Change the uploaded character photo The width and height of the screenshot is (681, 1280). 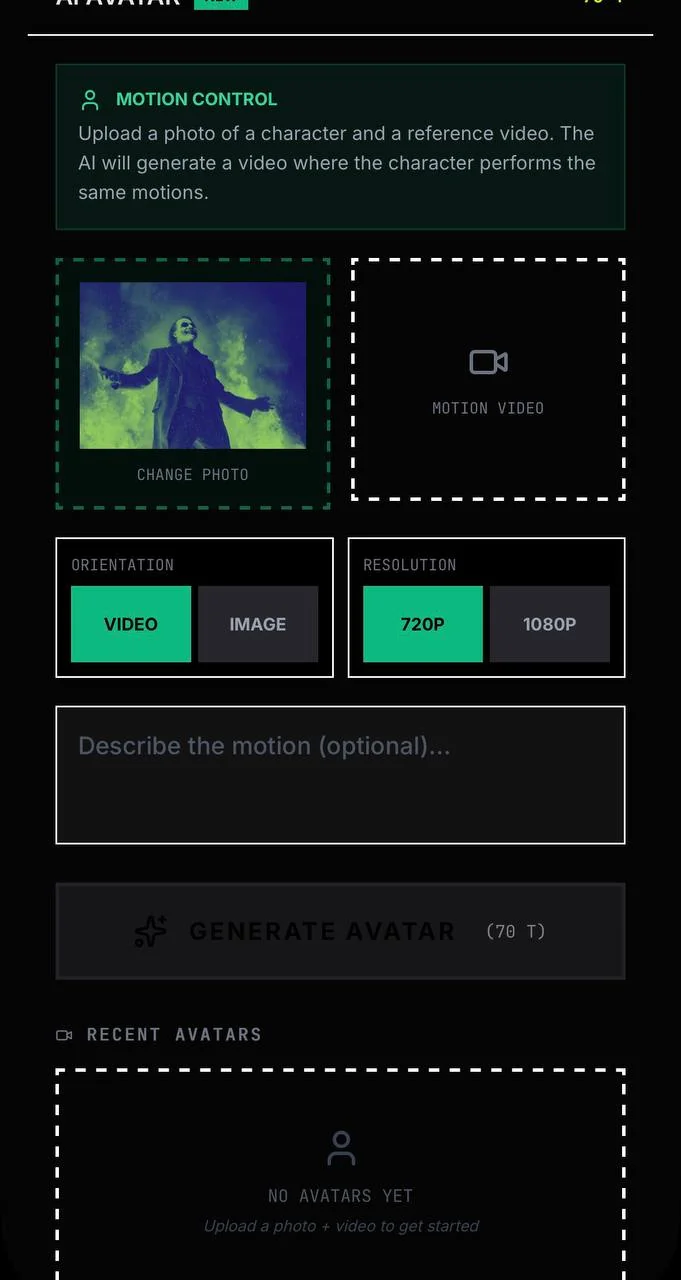coord(193,384)
